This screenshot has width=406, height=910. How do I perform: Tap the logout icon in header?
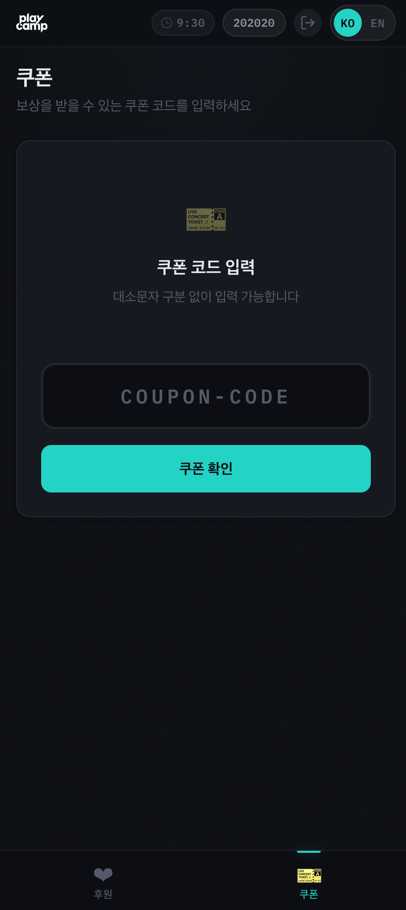coord(307,23)
